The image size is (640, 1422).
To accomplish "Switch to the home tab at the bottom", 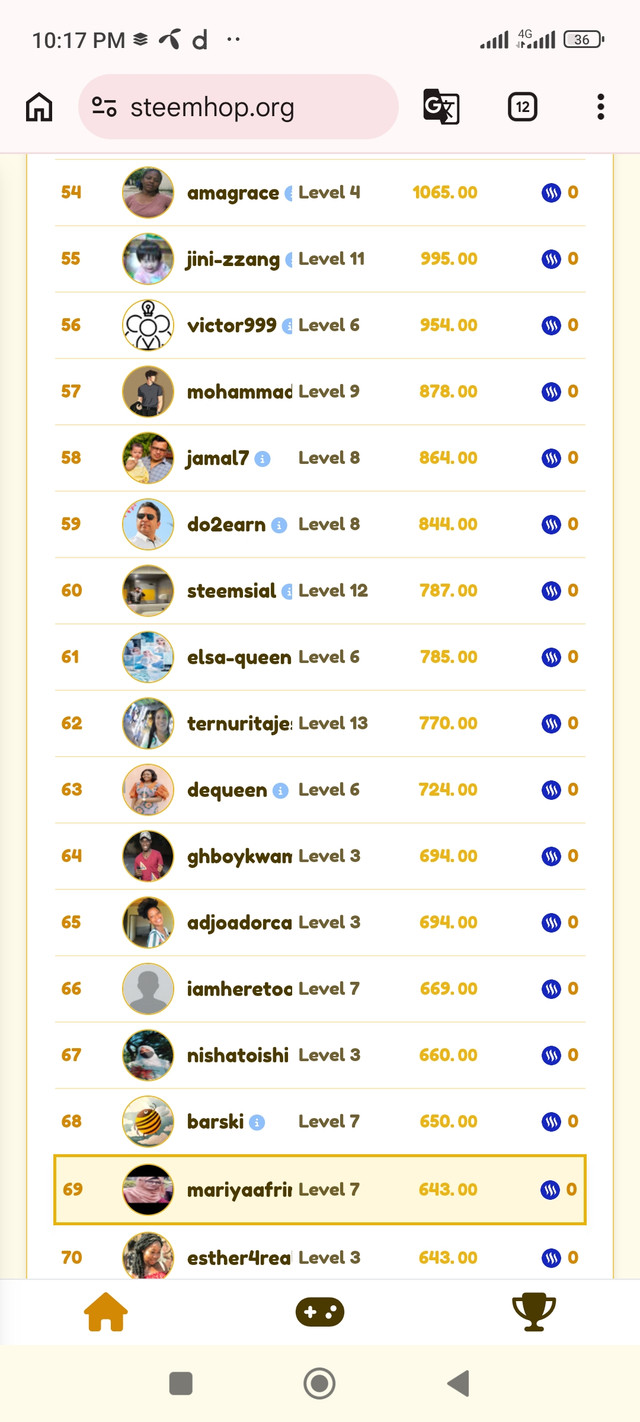I will [106, 1312].
